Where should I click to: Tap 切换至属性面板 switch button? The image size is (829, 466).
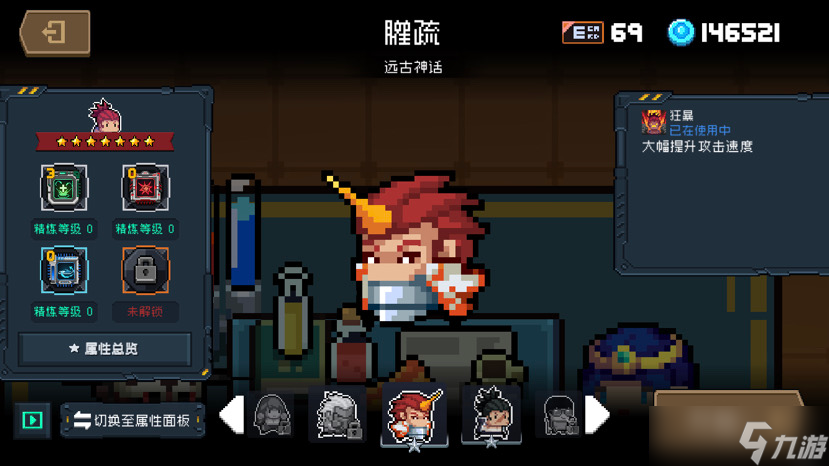(x=133, y=421)
